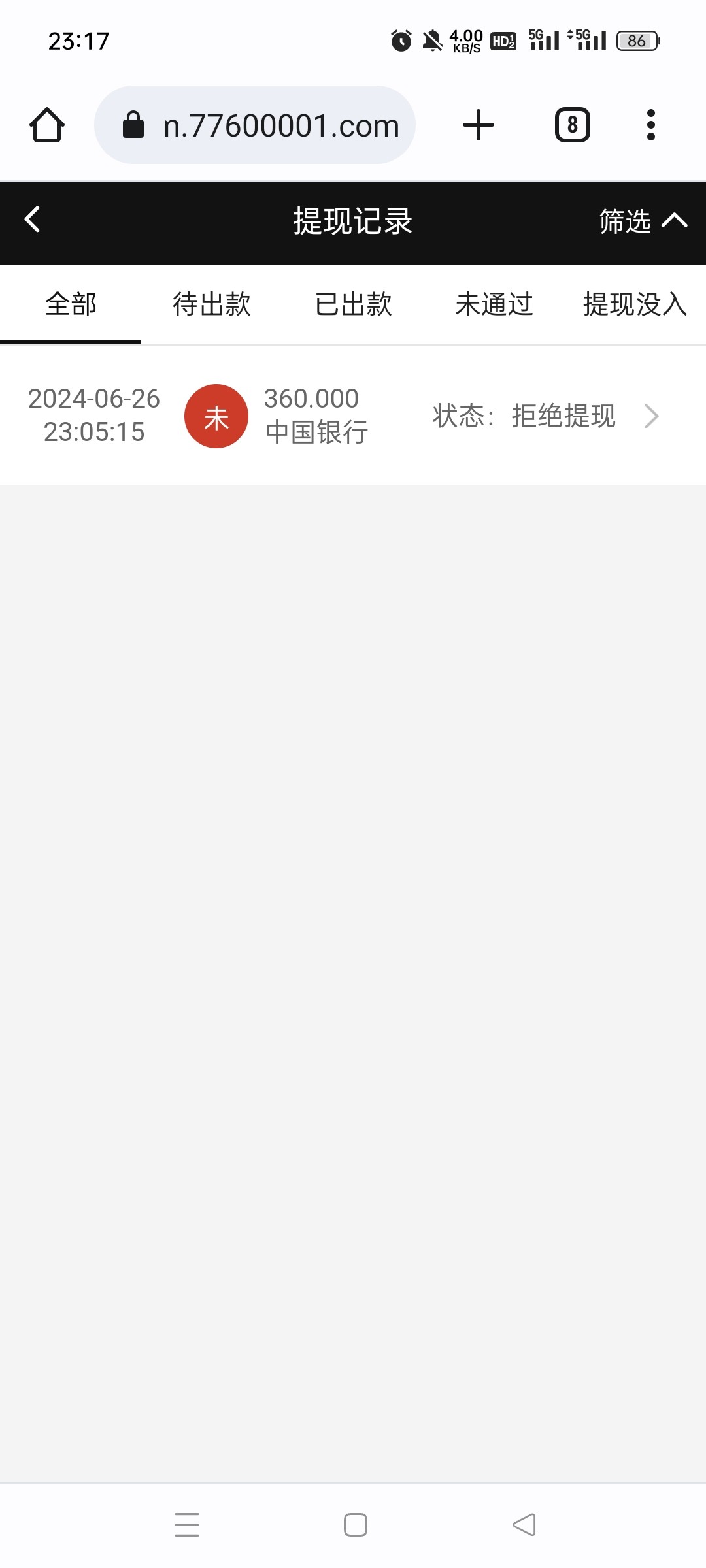706x1568 pixels.
Task: Switch to the 全部 tab
Action: point(71,304)
